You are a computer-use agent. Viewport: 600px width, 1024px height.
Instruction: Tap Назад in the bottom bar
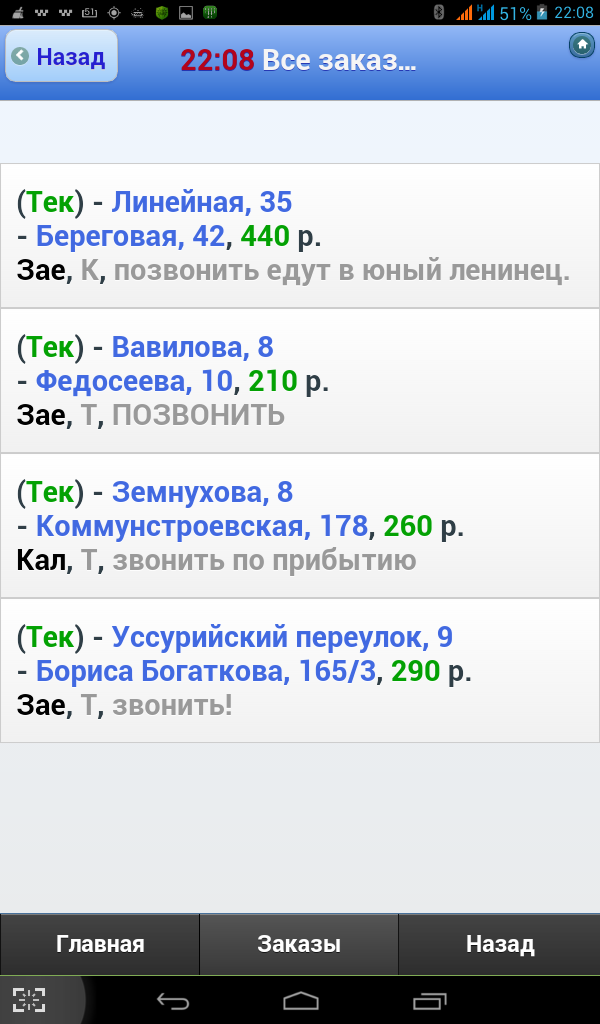click(x=499, y=944)
